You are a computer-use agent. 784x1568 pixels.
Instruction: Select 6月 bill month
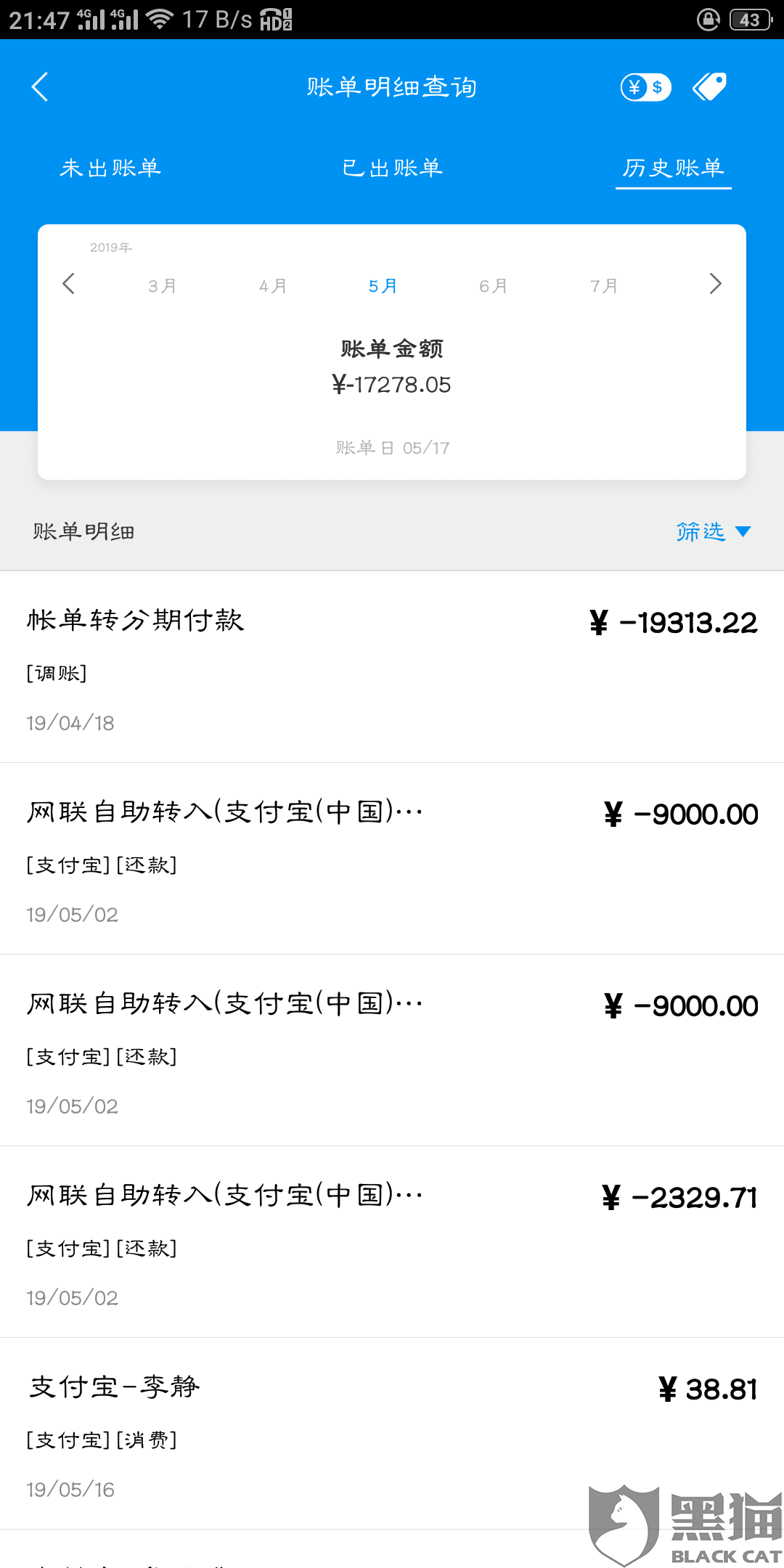[x=494, y=286]
